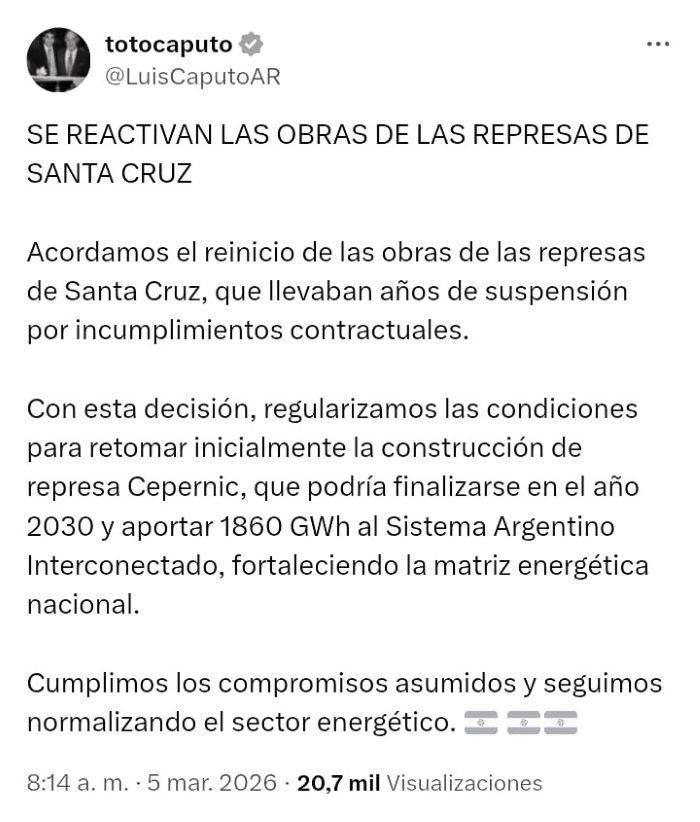Open totocaputo's profile picture
Screen dimensions: 700x822
(x=59, y=61)
